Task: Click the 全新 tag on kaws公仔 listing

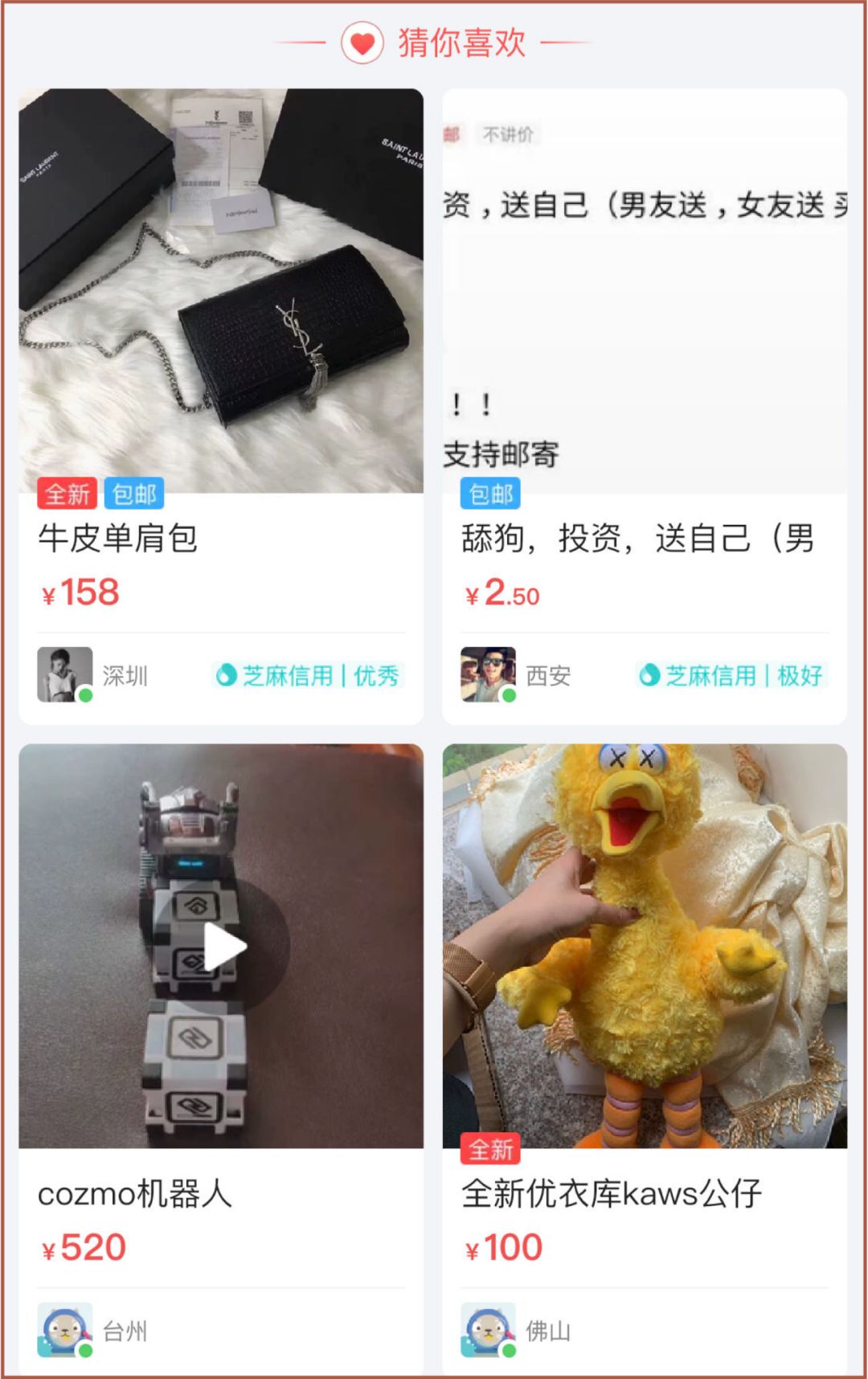Action: pyautogui.click(x=491, y=1151)
